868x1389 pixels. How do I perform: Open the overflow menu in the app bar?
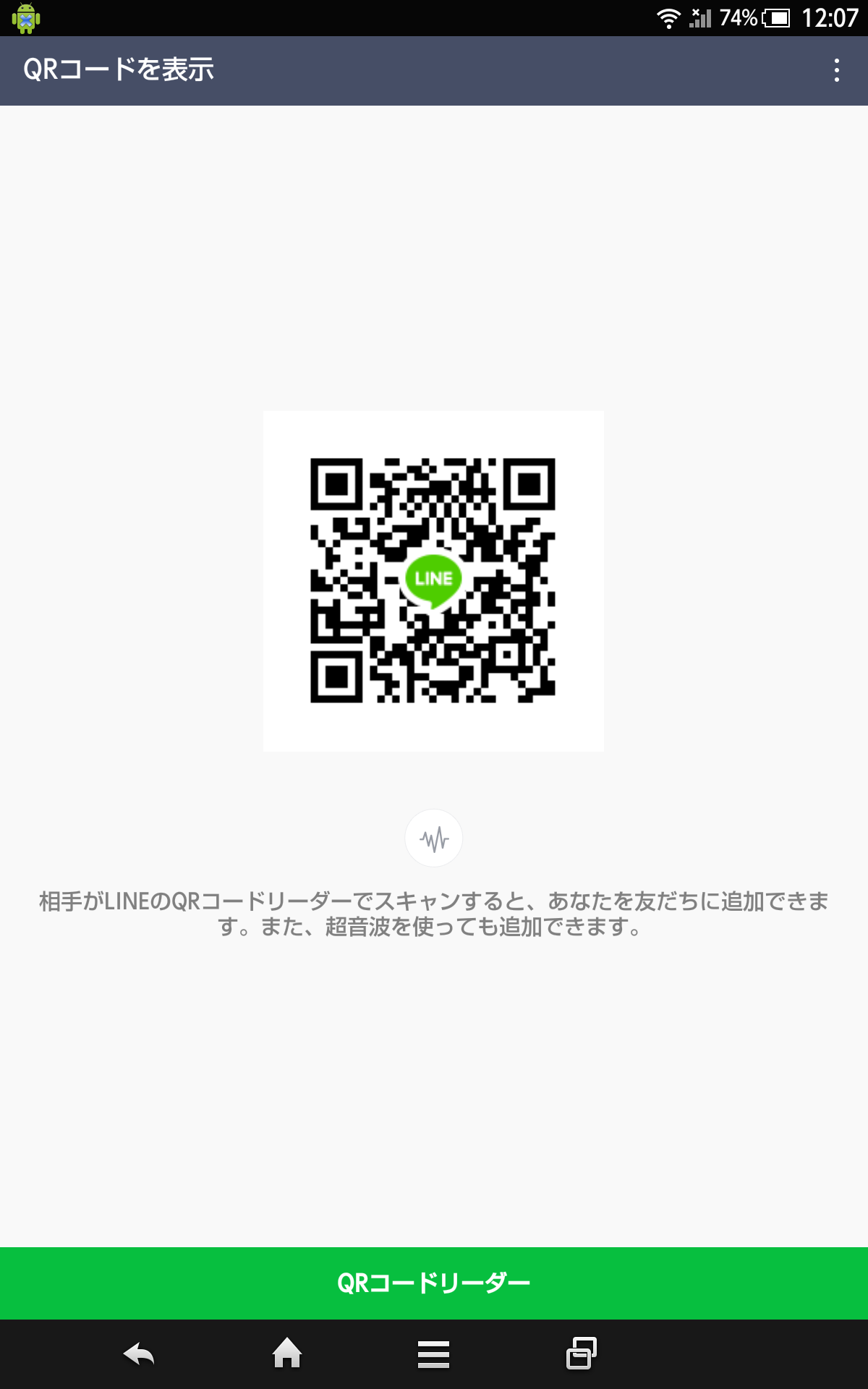(836, 70)
